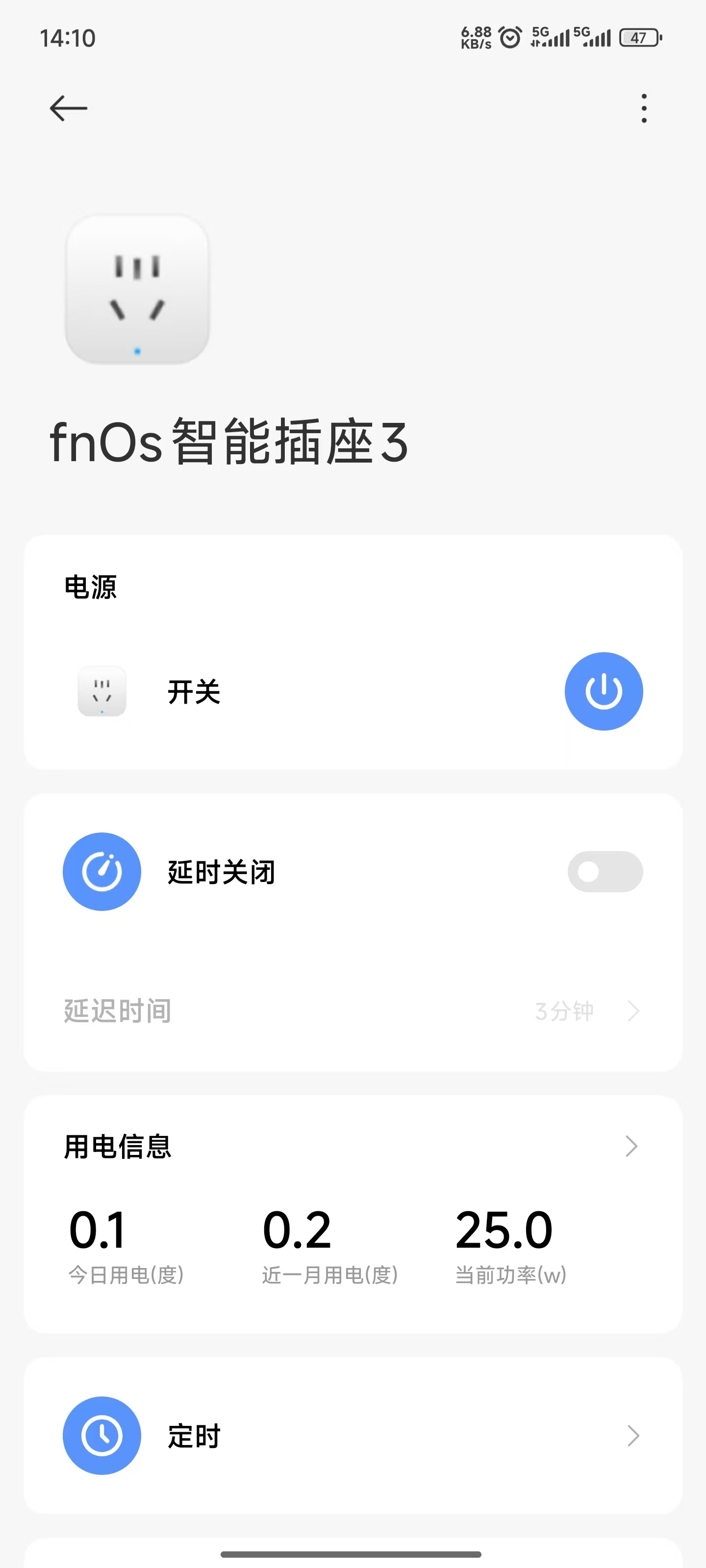This screenshot has height=1568, width=706.
Task: Tap the back arrow to leave device page
Action: [67, 107]
